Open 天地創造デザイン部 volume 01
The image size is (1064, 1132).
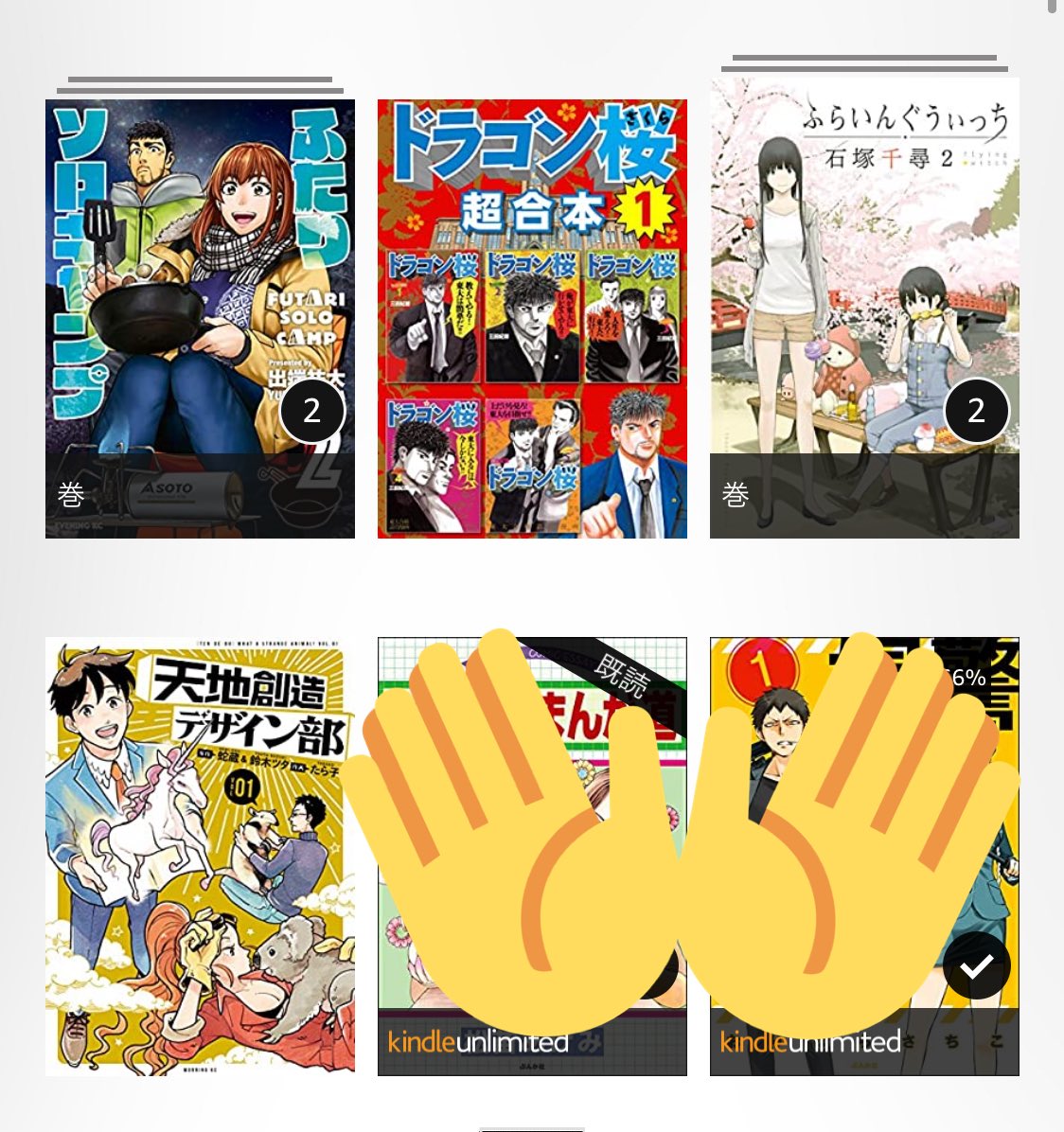tap(200, 856)
